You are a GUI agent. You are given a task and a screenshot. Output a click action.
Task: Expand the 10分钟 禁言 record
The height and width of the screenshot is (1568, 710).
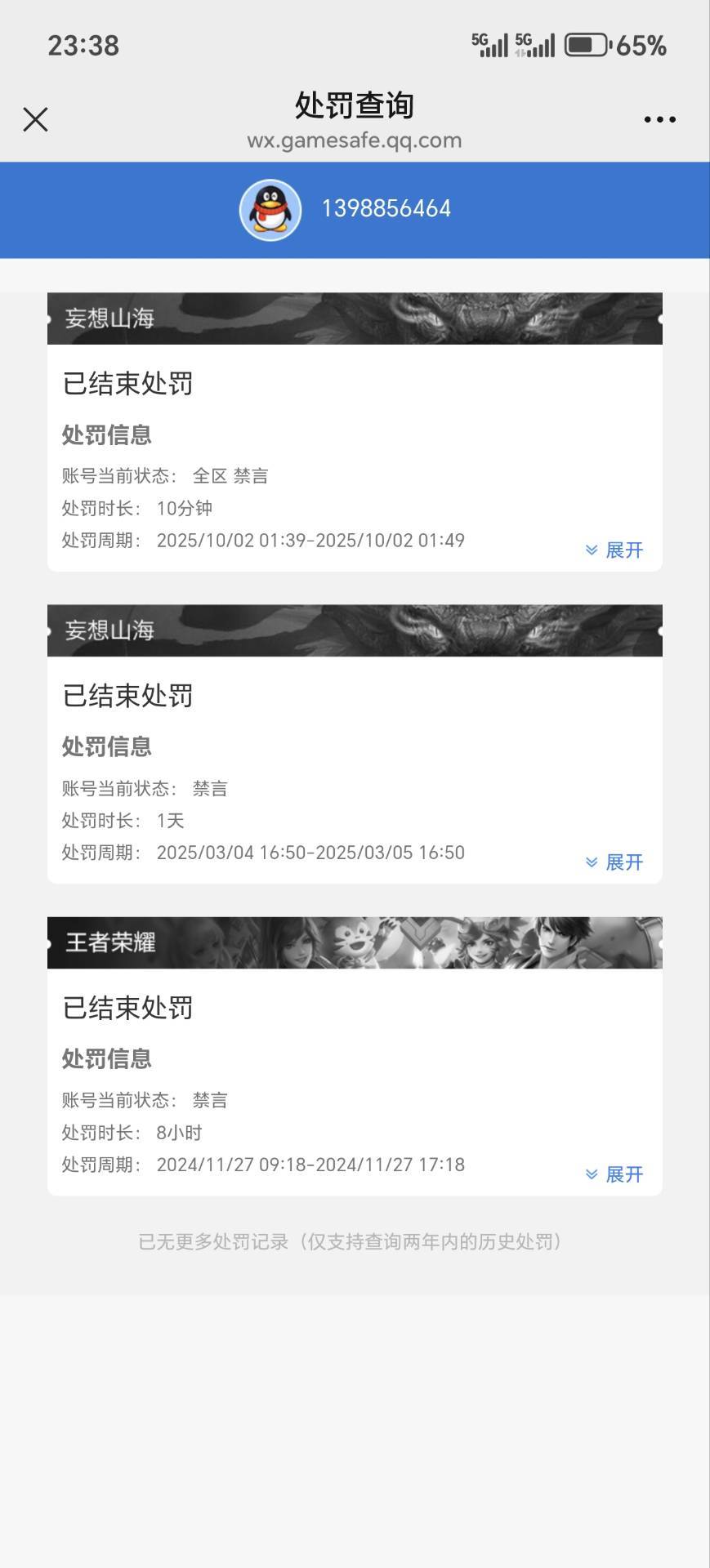click(614, 550)
